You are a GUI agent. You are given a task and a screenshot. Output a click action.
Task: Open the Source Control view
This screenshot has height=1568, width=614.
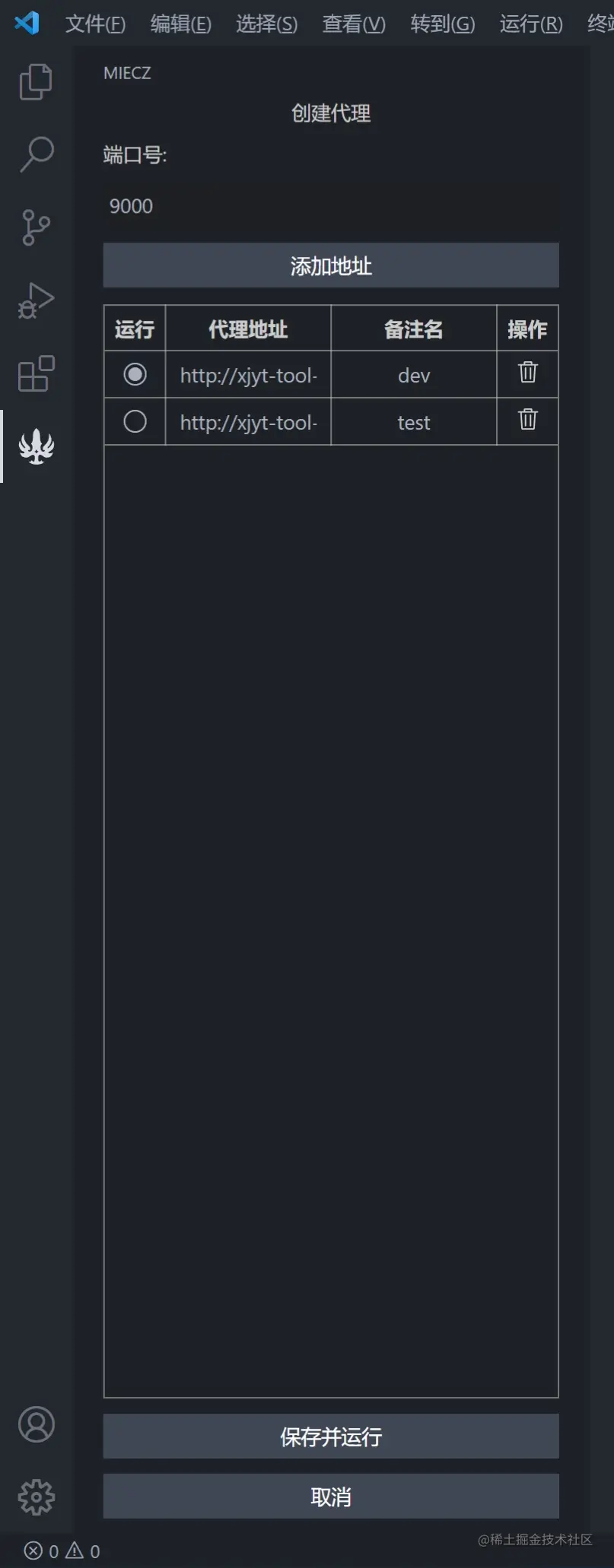point(36,227)
